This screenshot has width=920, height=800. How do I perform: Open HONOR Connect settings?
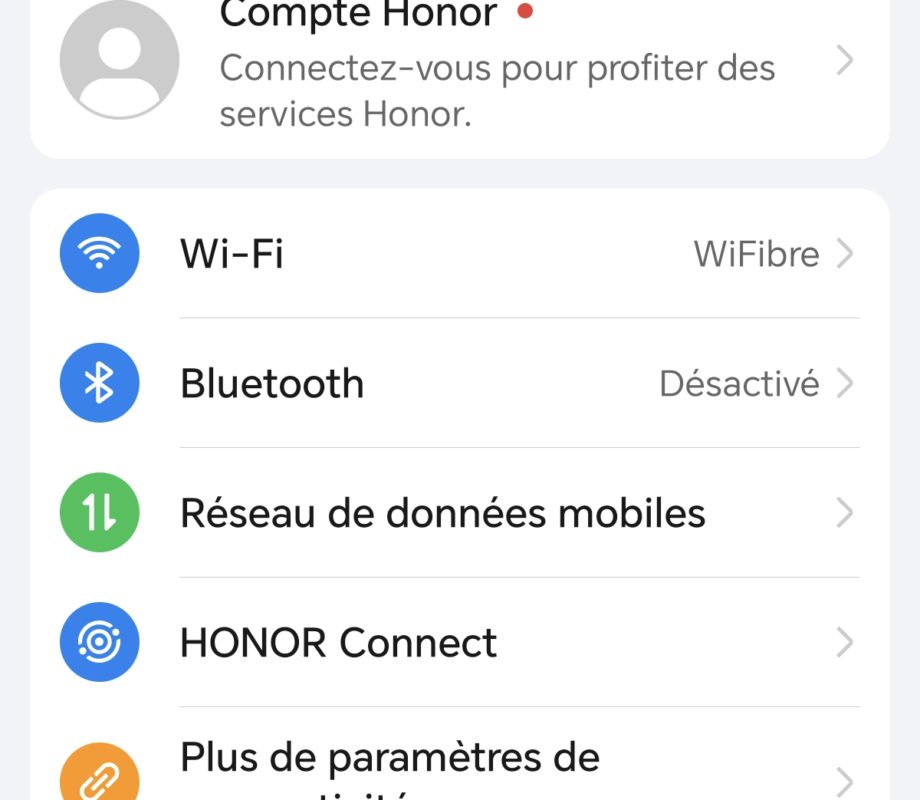pyautogui.click(x=458, y=642)
